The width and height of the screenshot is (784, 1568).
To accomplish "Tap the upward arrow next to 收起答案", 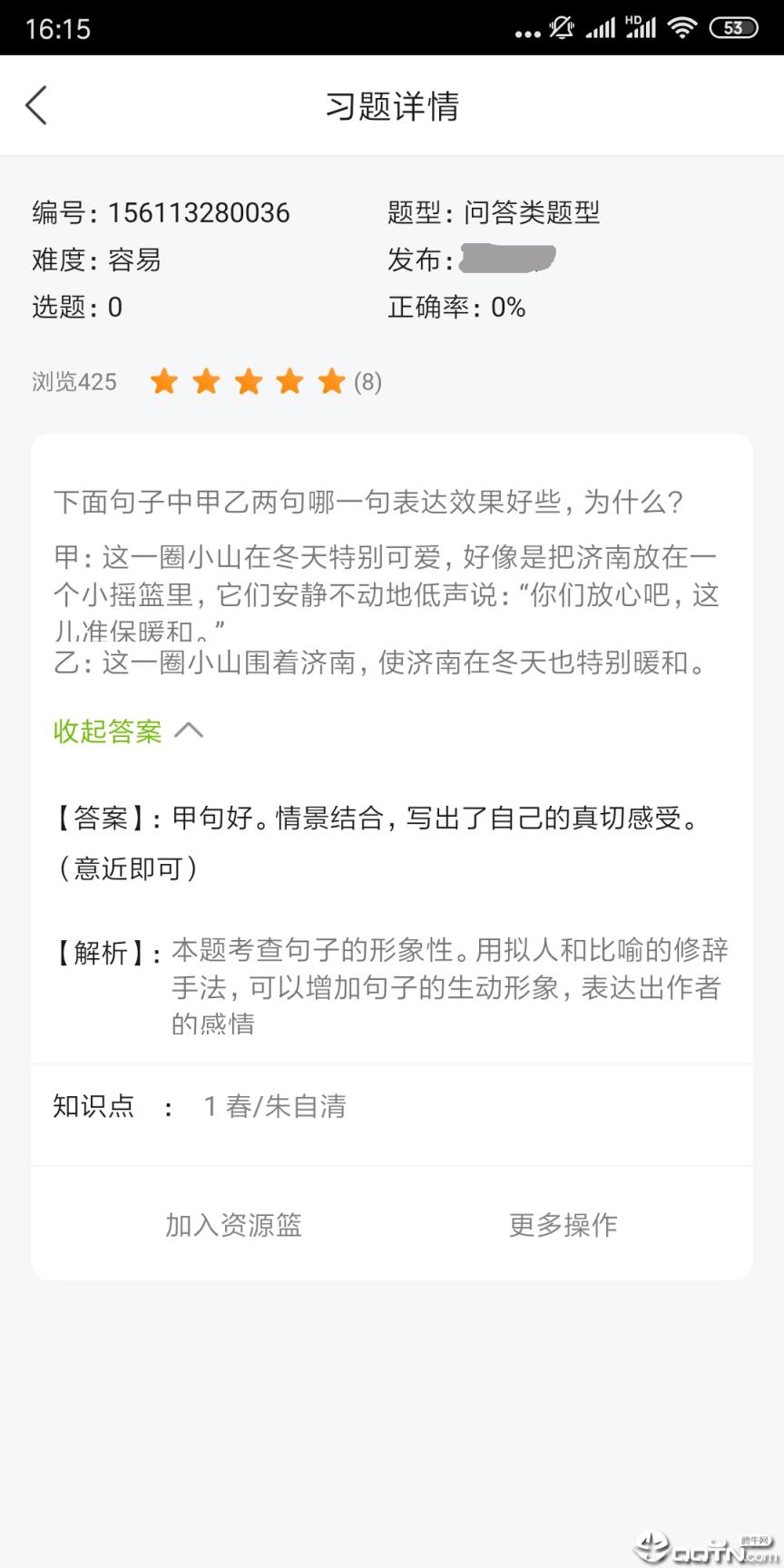I will click(x=190, y=730).
